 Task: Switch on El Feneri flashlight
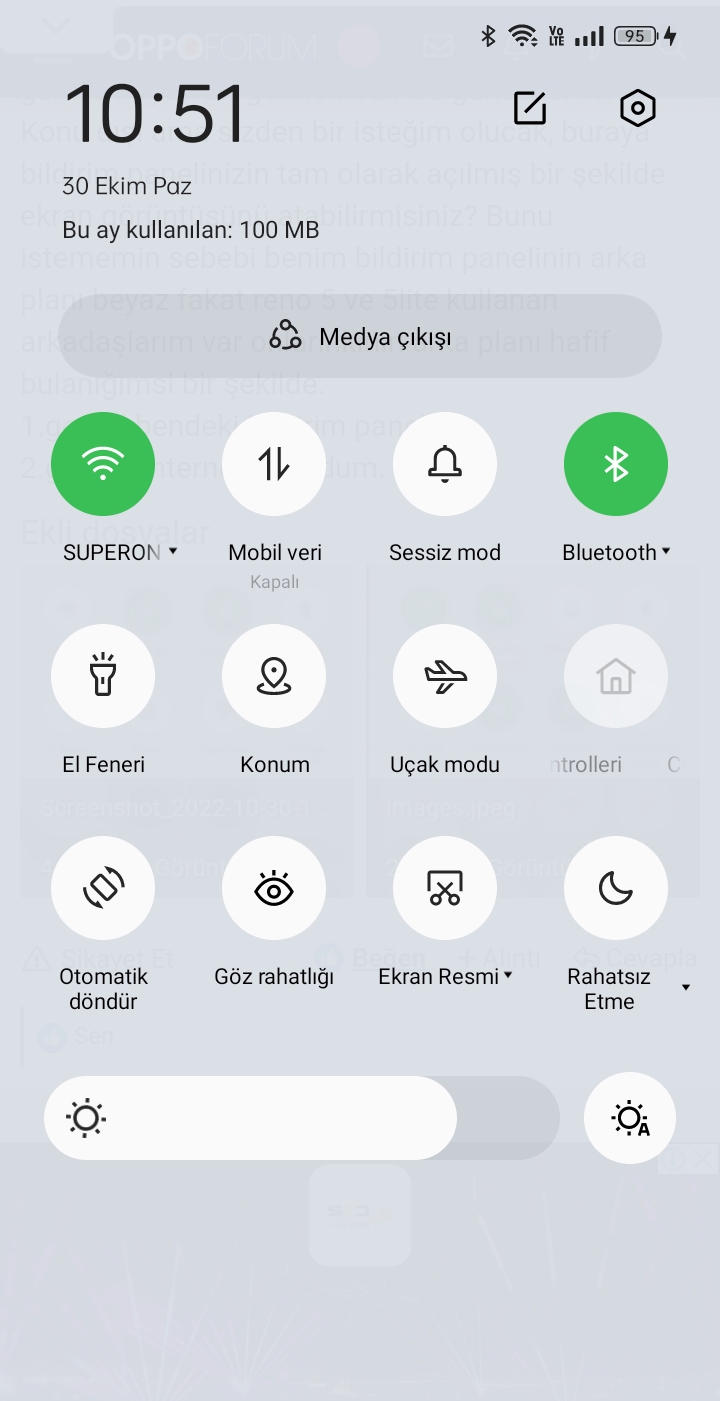point(103,676)
